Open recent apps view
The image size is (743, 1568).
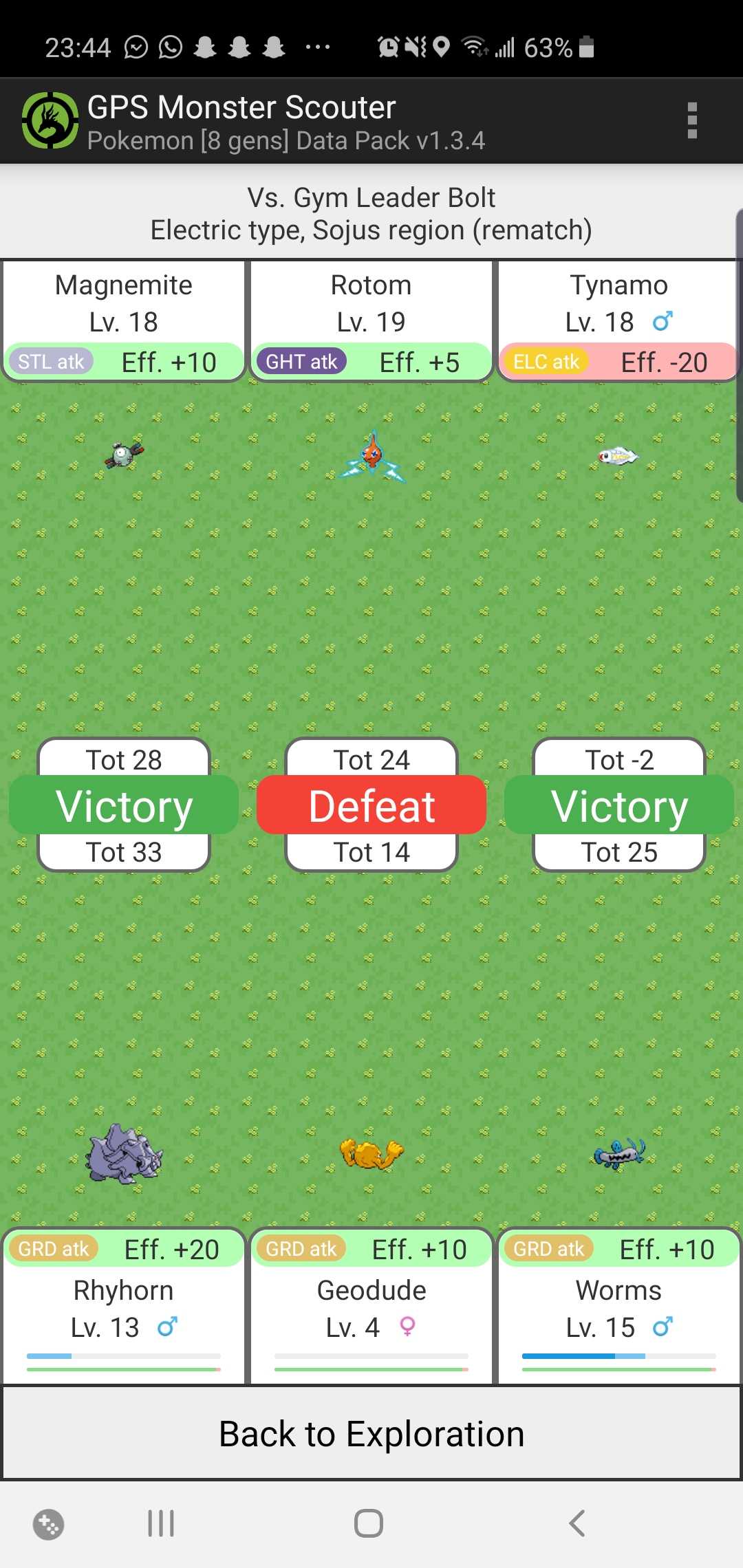tap(161, 1523)
